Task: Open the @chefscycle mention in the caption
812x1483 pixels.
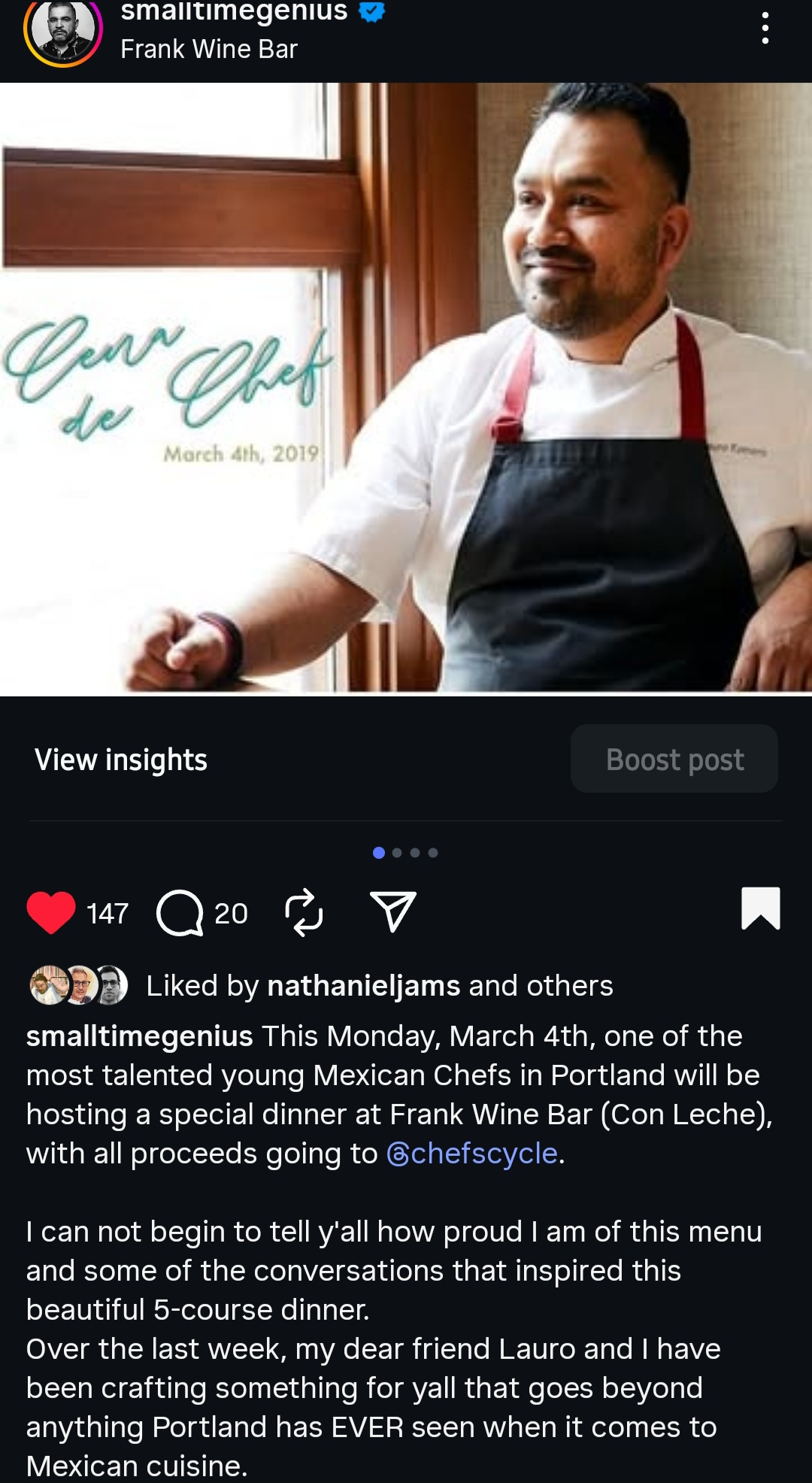Action: [472, 1154]
